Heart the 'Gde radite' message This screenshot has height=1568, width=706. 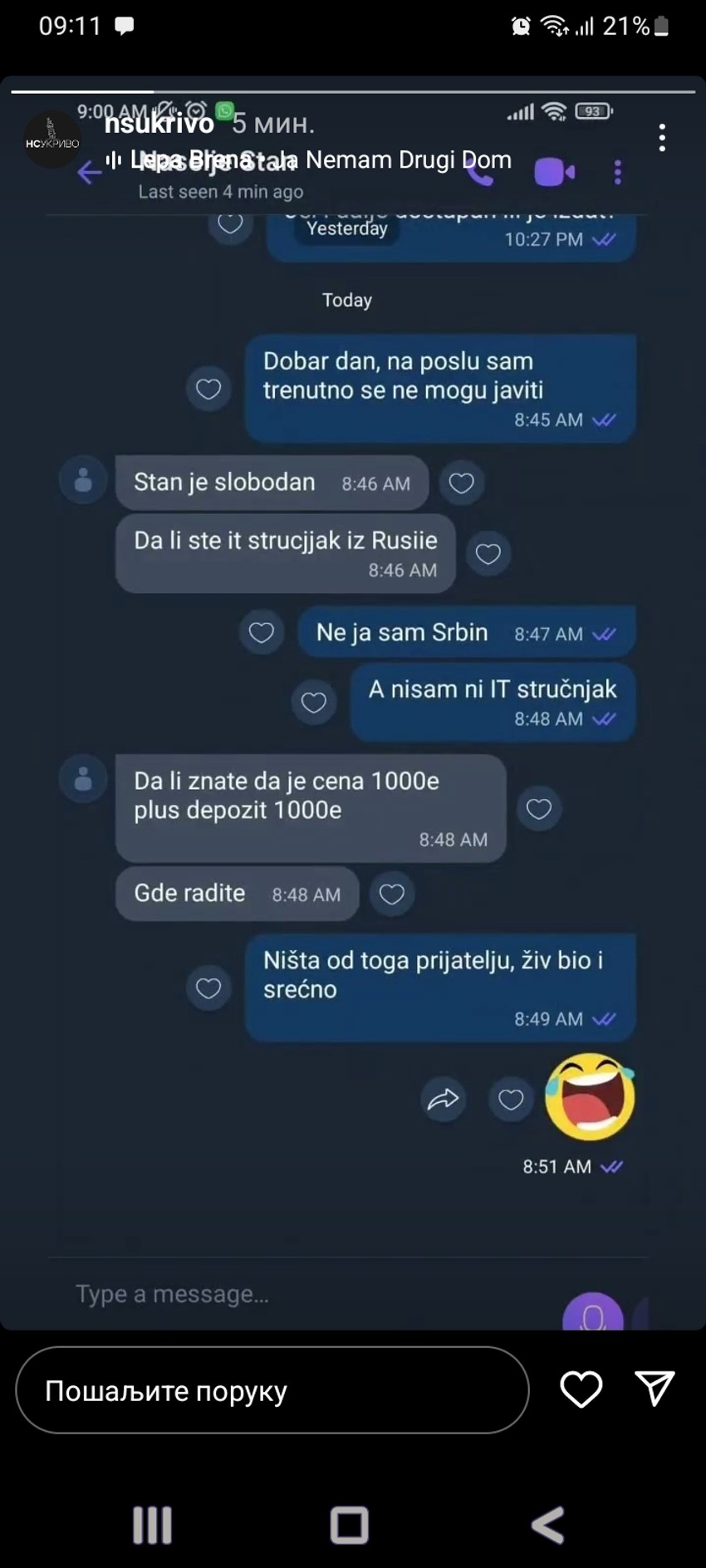pyautogui.click(x=392, y=894)
